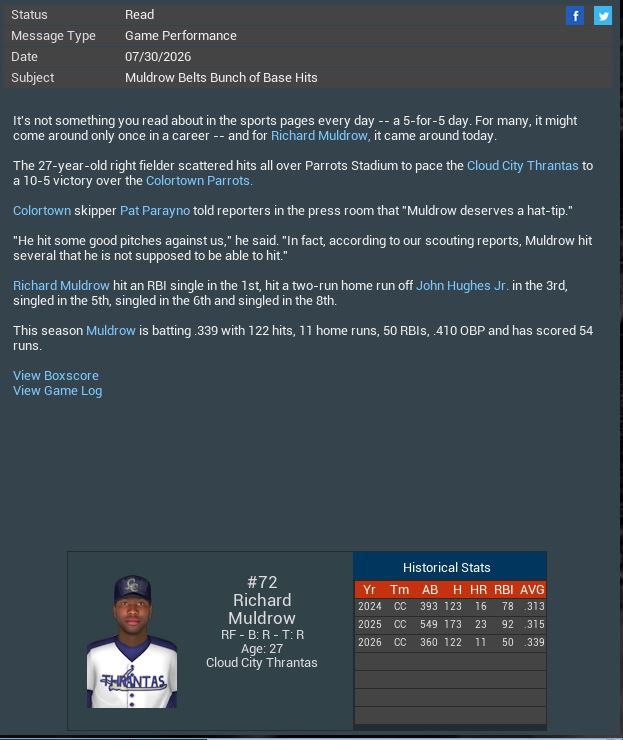Screen dimensions: 623x740
Task: Open the View Boxscore link
Action: 56,376
